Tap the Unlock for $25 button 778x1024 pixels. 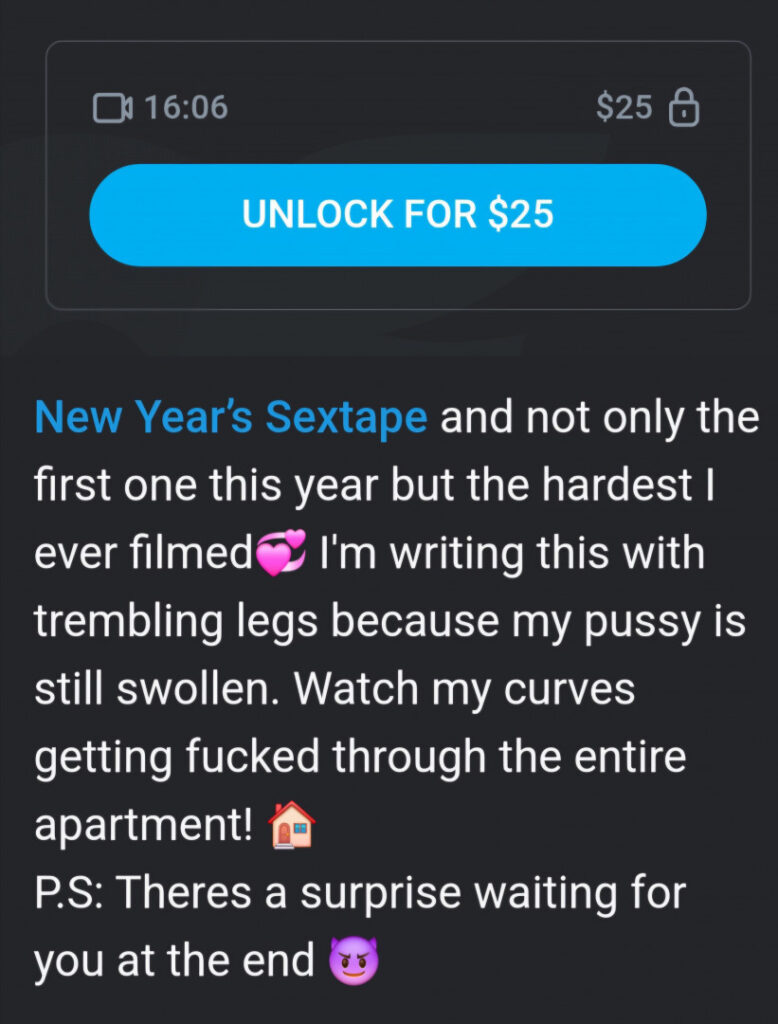pos(398,215)
